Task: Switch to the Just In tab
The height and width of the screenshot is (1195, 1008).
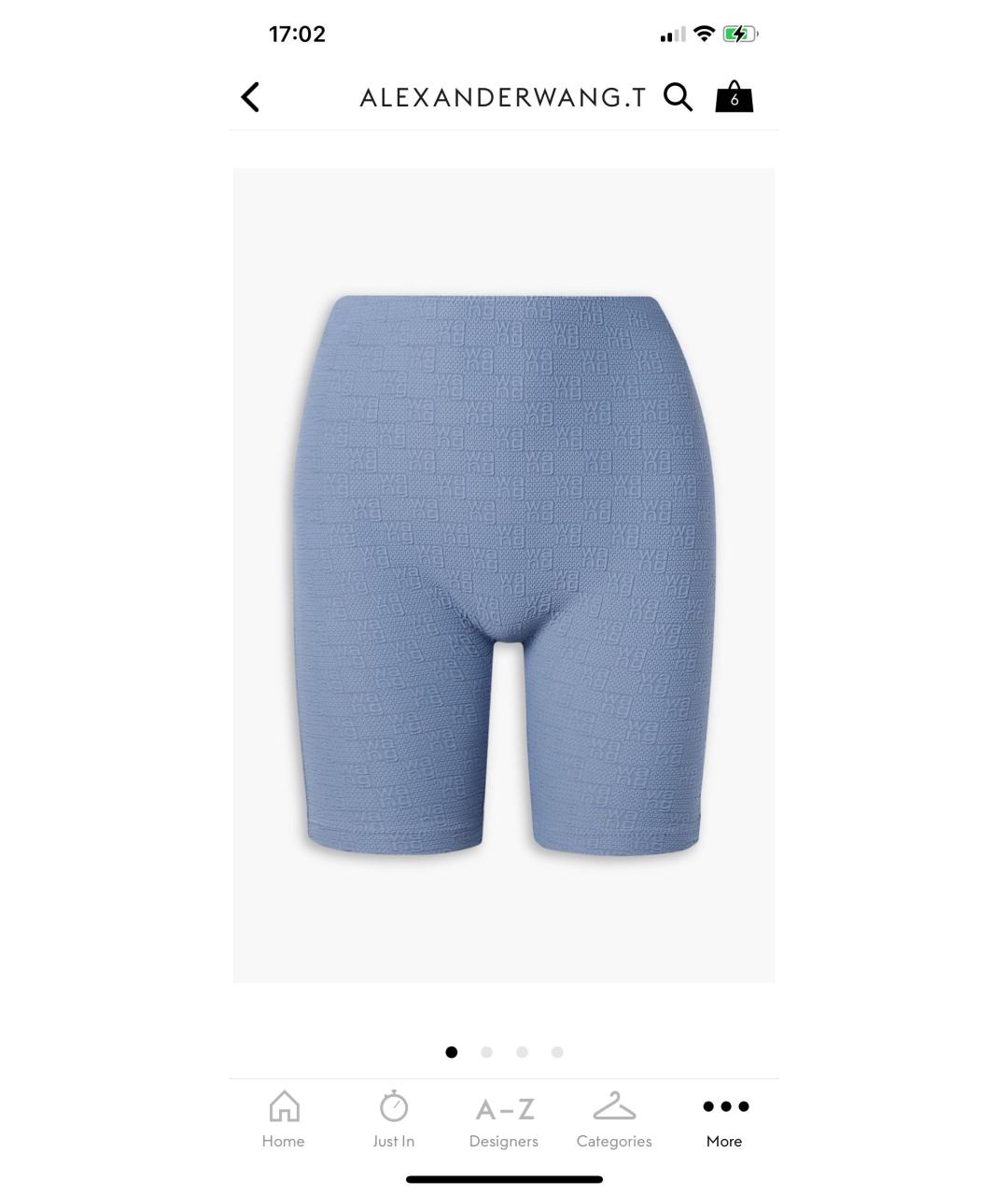Action: pyautogui.click(x=394, y=1119)
